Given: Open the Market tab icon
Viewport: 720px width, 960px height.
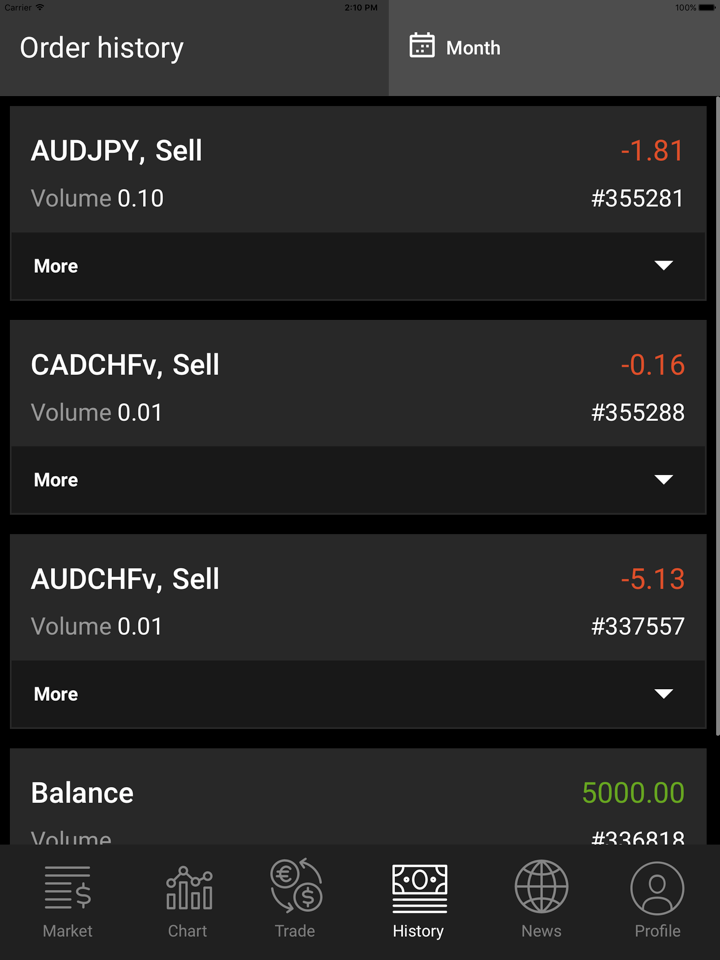Looking at the screenshot, I should pyautogui.click(x=67, y=888).
